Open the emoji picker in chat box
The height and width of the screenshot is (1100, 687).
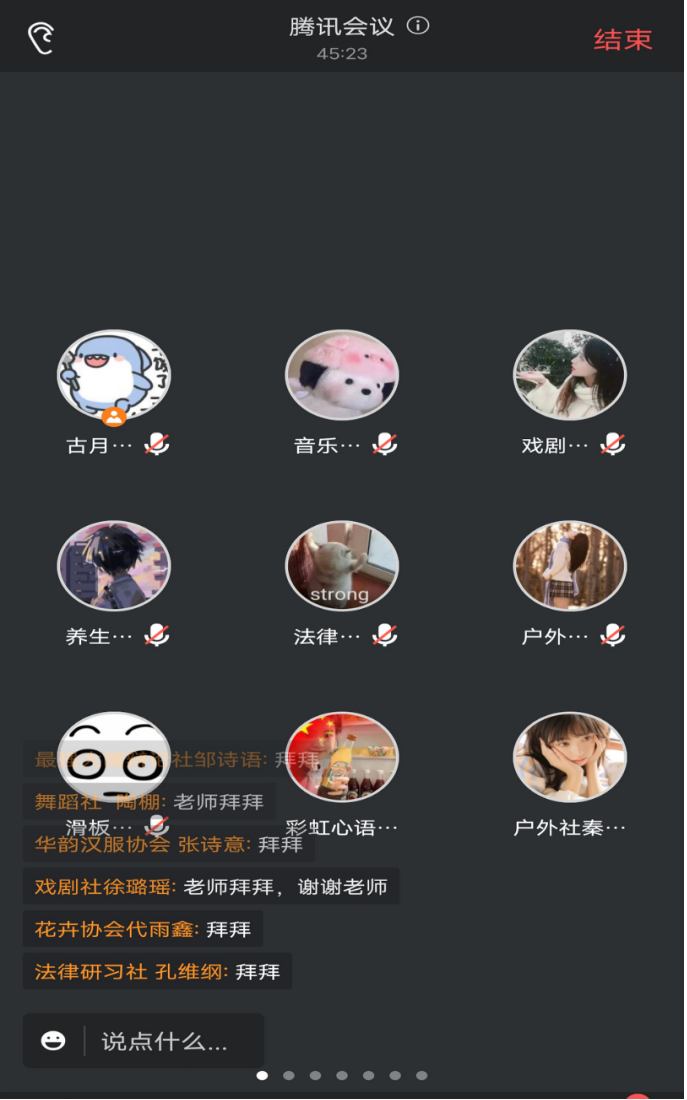(53, 1041)
